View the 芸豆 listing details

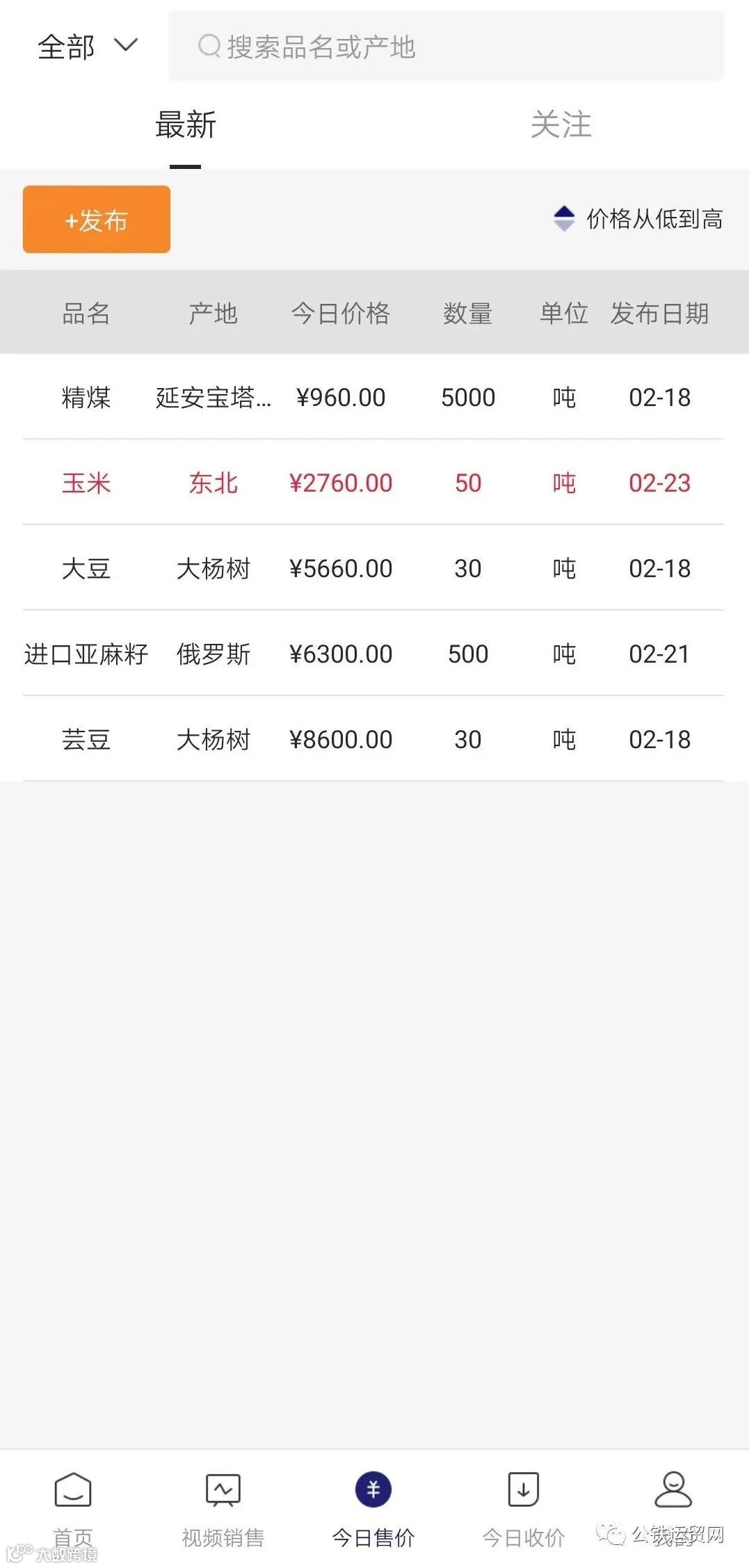tap(374, 740)
